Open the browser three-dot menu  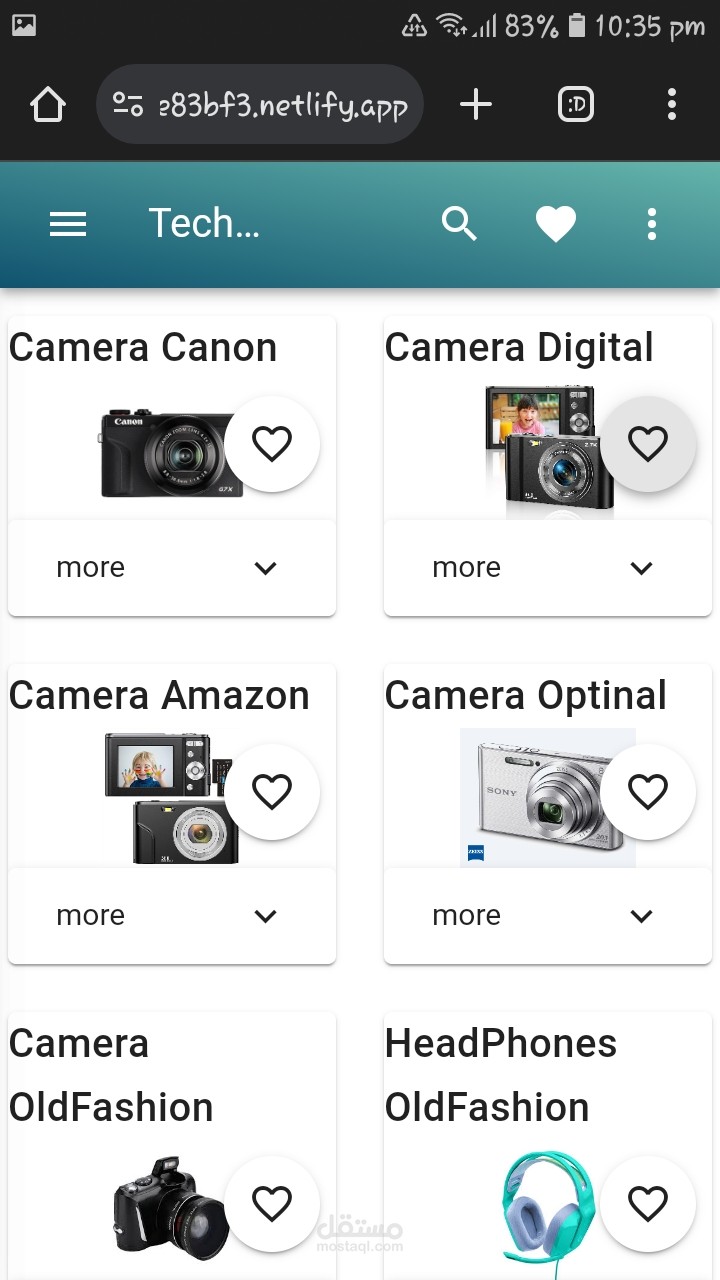(672, 104)
